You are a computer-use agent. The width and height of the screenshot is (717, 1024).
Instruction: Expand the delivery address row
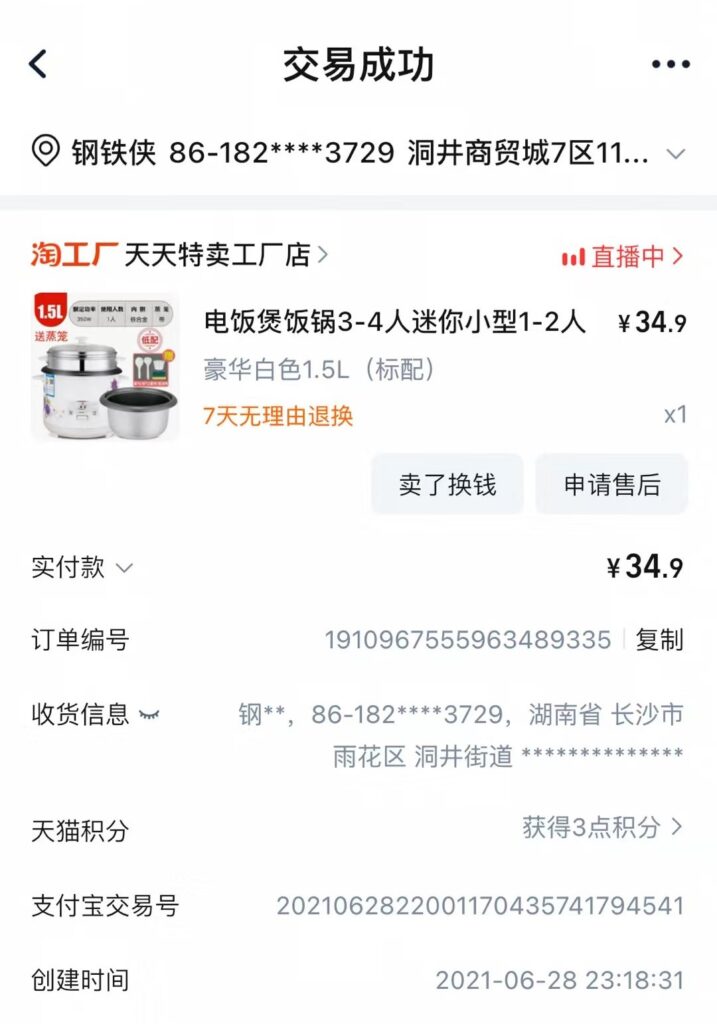(675, 154)
